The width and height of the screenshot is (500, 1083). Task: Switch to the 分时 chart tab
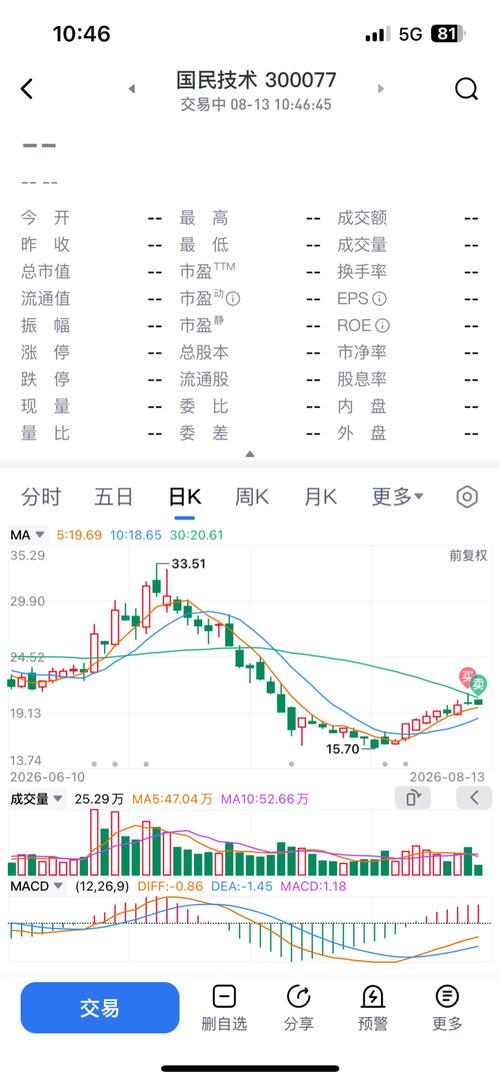point(41,497)
